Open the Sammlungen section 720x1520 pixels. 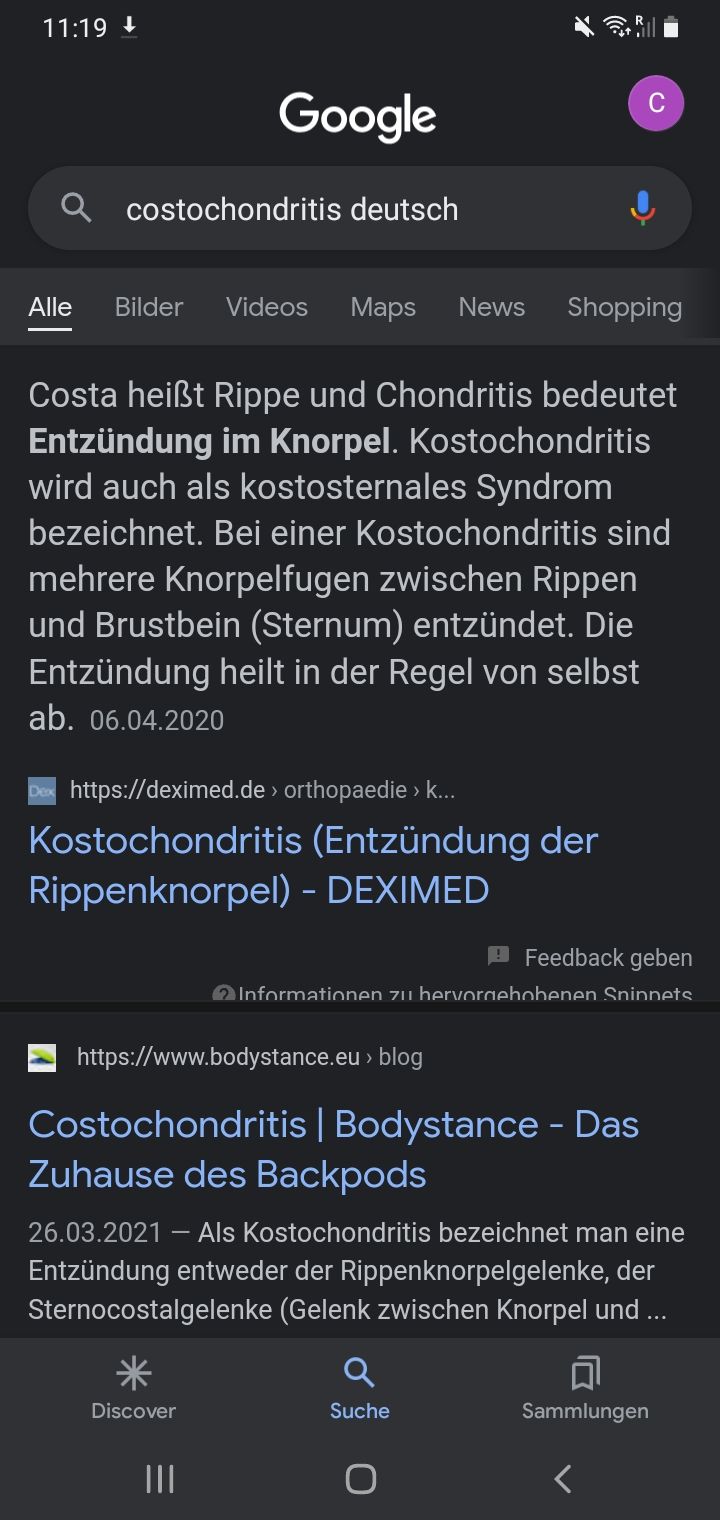585,1388
